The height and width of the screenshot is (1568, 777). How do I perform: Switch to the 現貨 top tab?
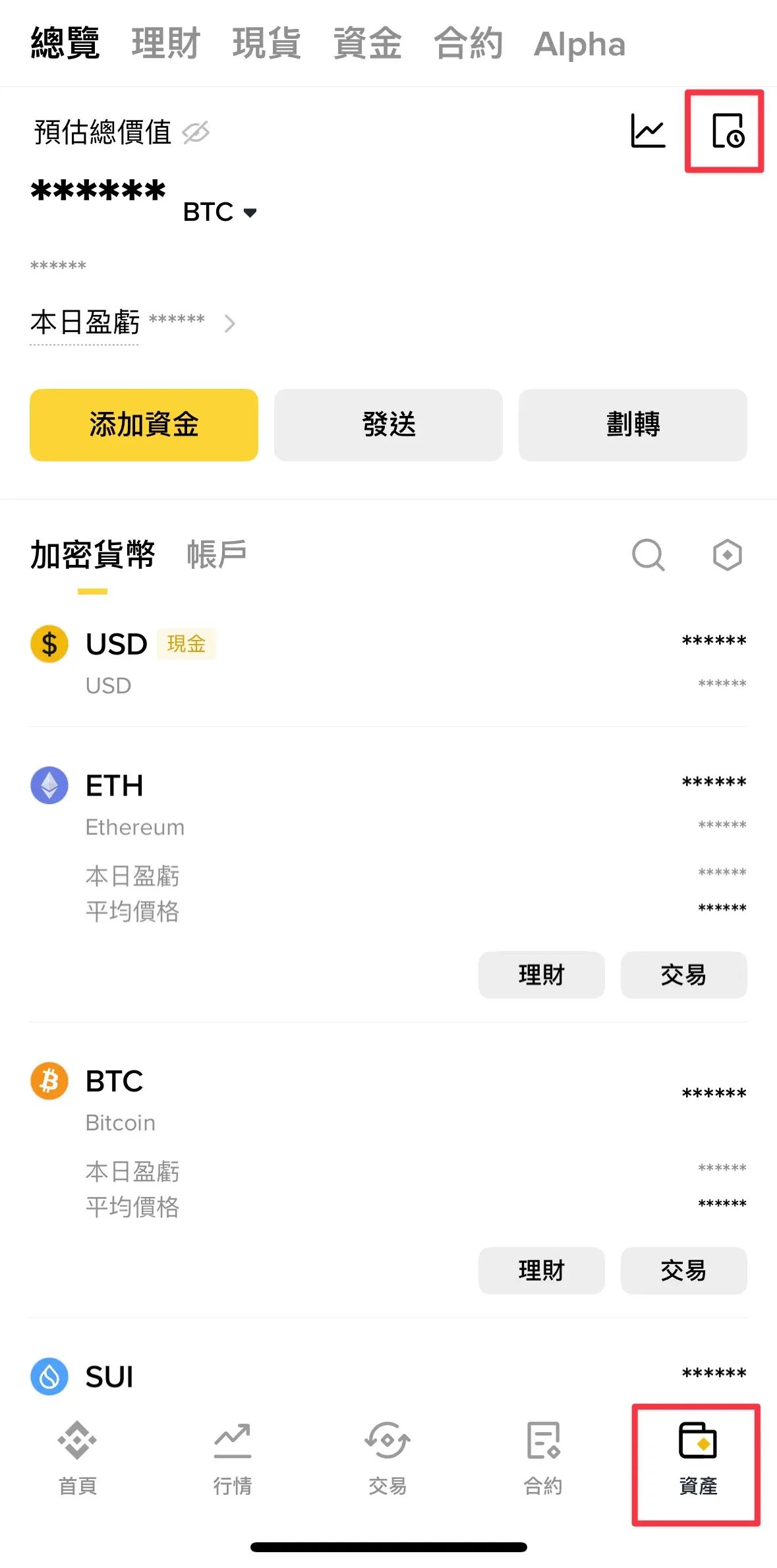tap(266, 44)
